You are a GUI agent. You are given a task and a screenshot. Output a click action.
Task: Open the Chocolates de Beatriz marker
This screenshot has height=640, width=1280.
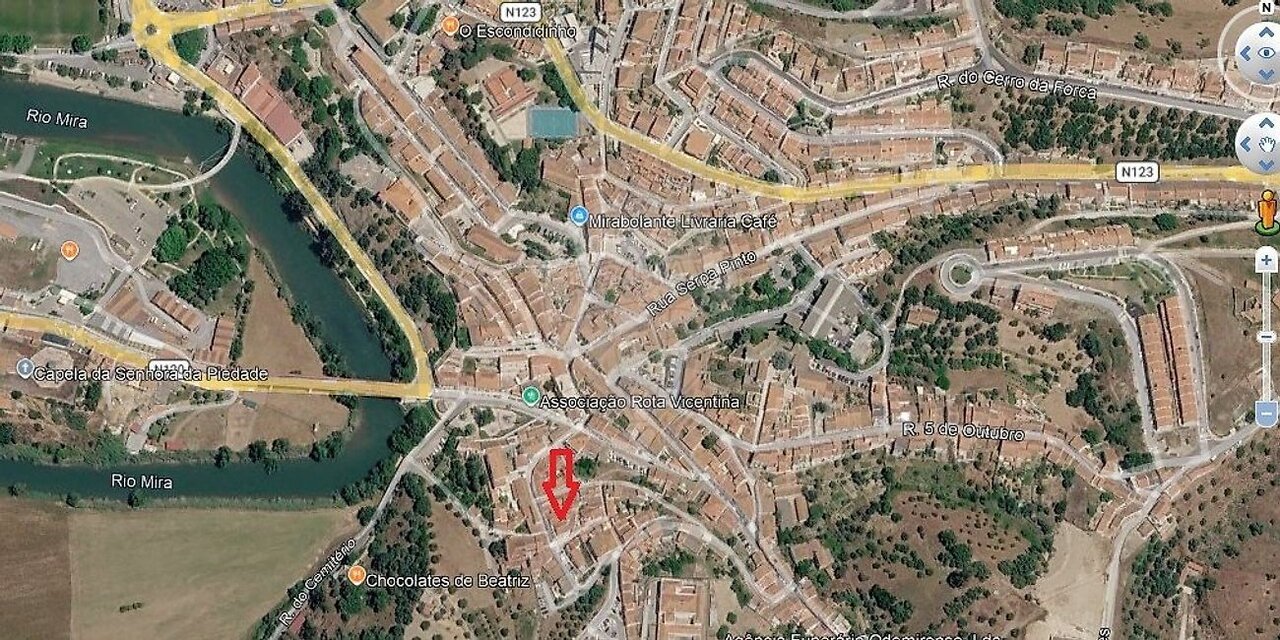point(356,575)
